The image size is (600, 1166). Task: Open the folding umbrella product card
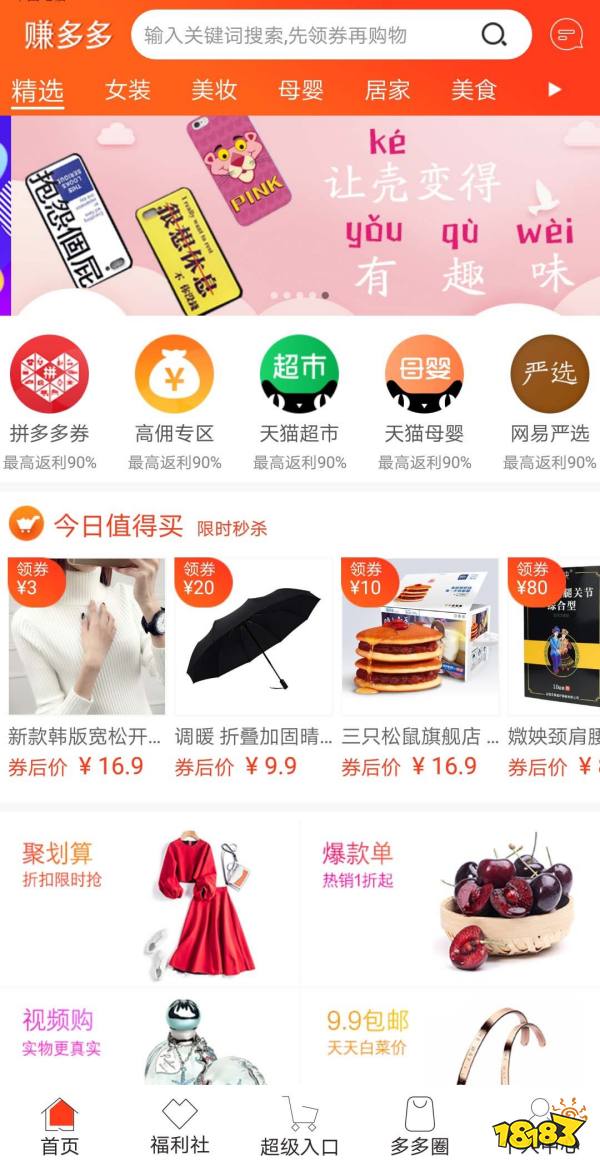point(253,665)
